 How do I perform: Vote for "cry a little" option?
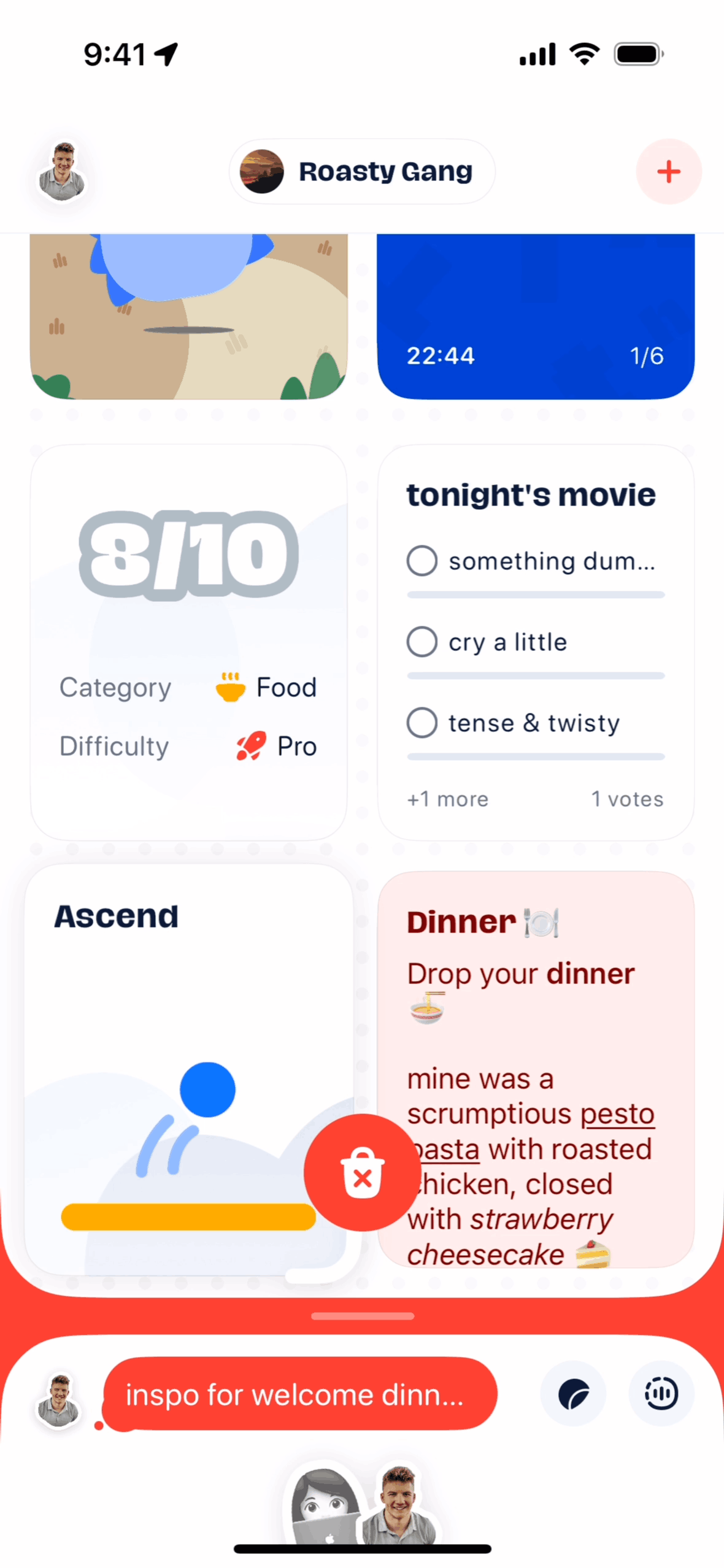[x=422, y=642]
